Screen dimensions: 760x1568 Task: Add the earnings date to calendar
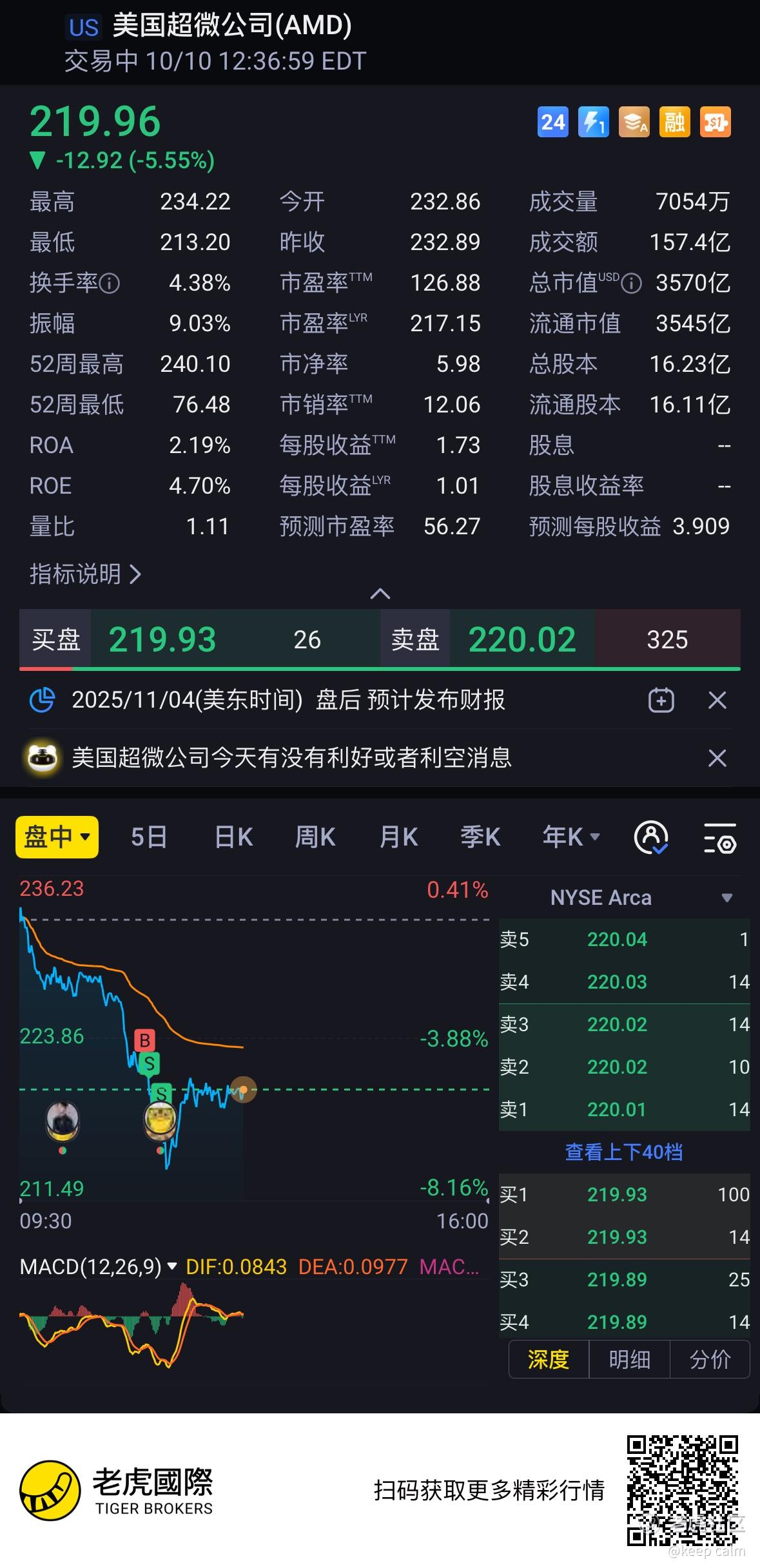coord(661,701)
